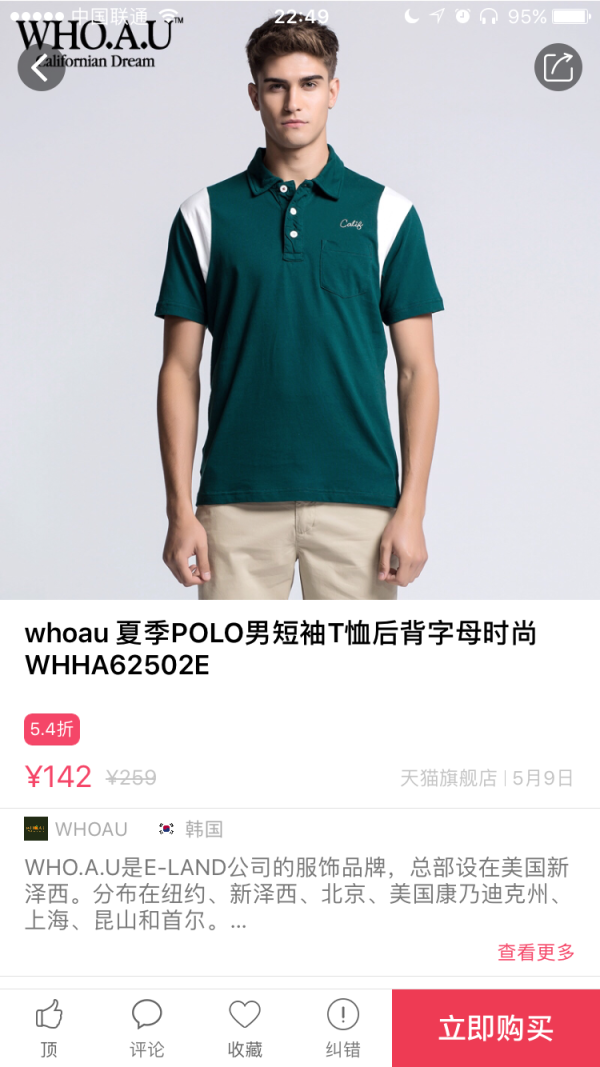Screen dimensions: 600x1067
Task: Open the WHOAU brand page
Action: 76,829
